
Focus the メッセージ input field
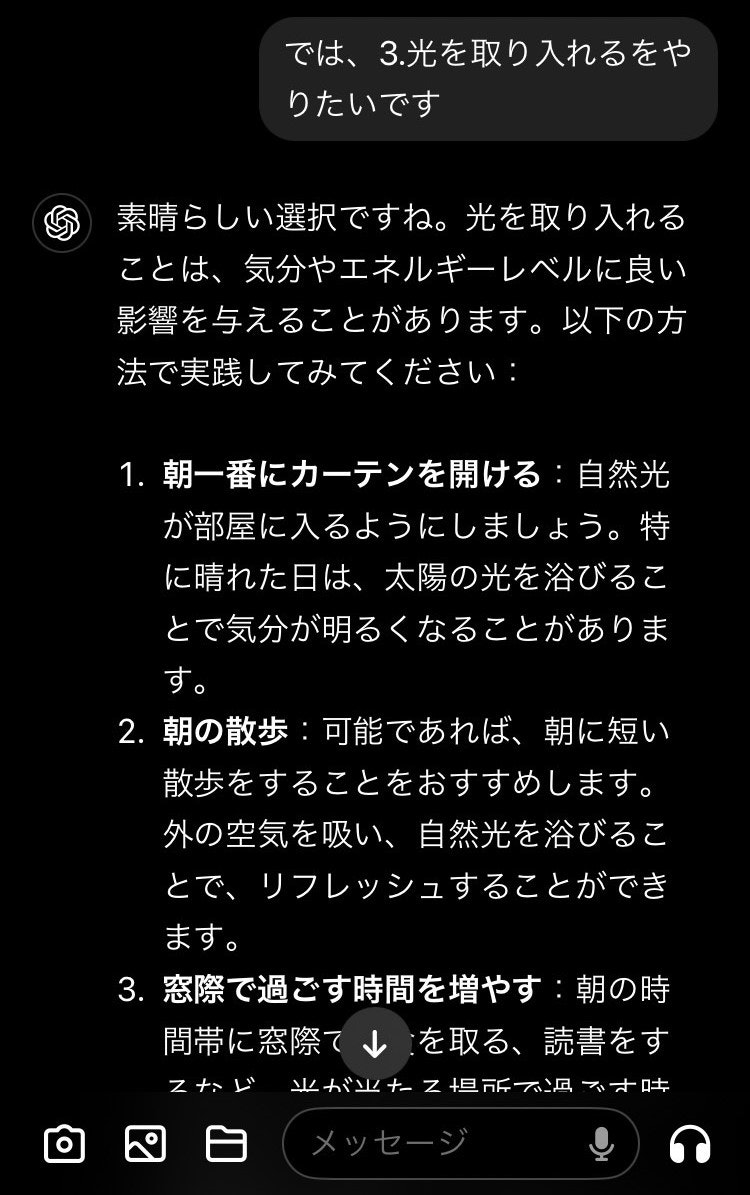coord(430,1143)
